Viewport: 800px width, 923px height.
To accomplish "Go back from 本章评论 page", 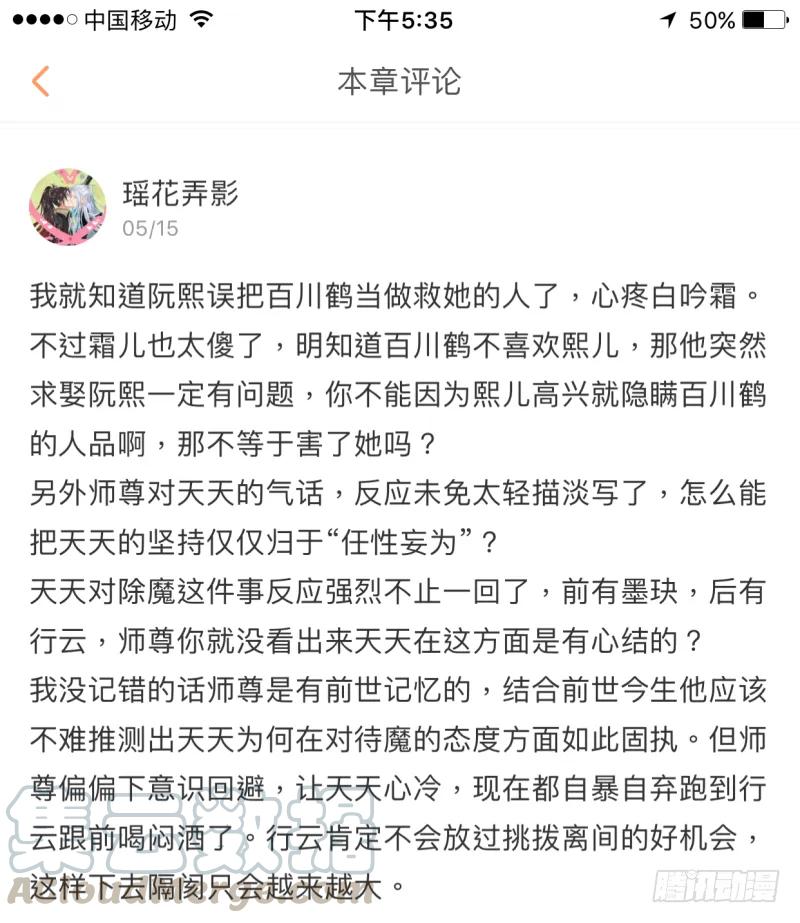I will coord(41,81).
